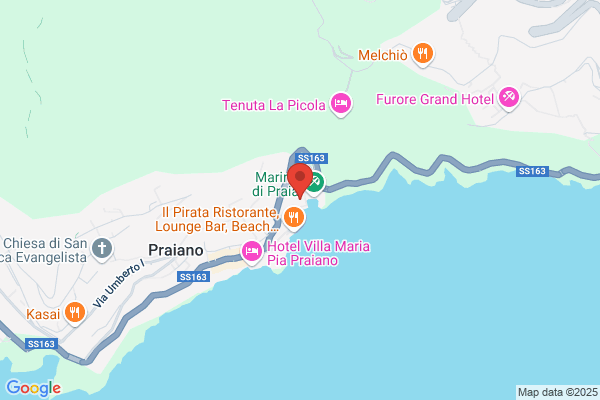The height and width of the screenshot is (400, 600).
Task: Select Marina di Praia beach marker
Action: click(x=316, y=183)
